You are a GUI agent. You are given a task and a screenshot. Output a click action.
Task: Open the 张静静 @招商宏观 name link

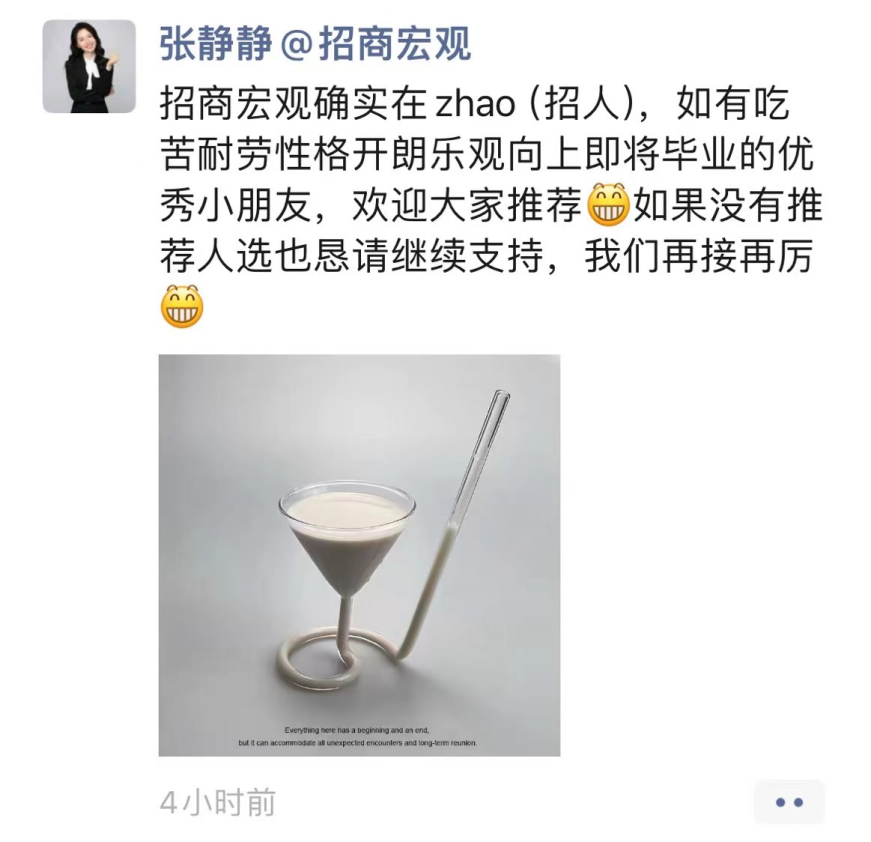click(314, 44)
